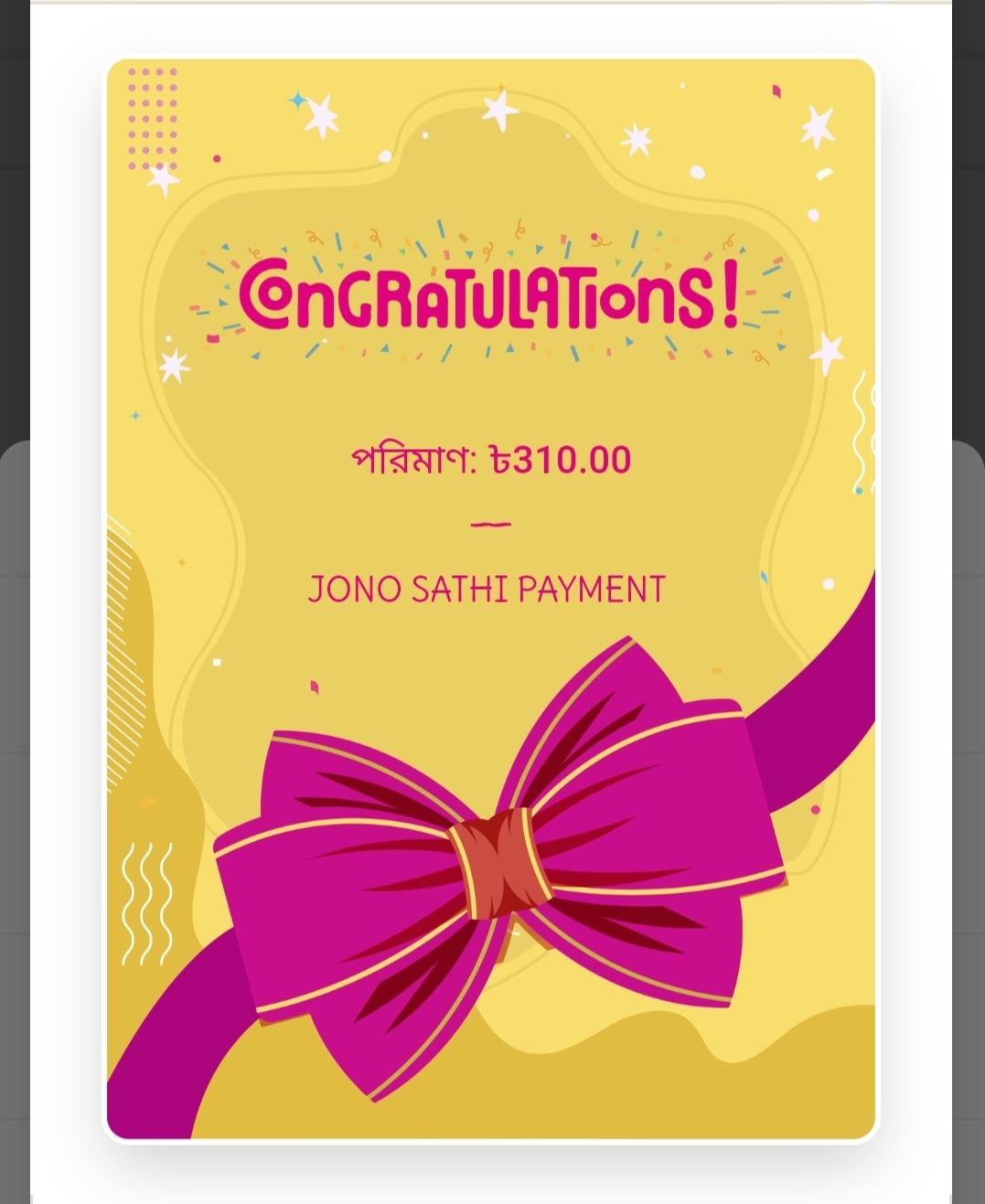Open the Congratulations JONO SATHI PAYMENT card
985x1204 pixels.
491,600
